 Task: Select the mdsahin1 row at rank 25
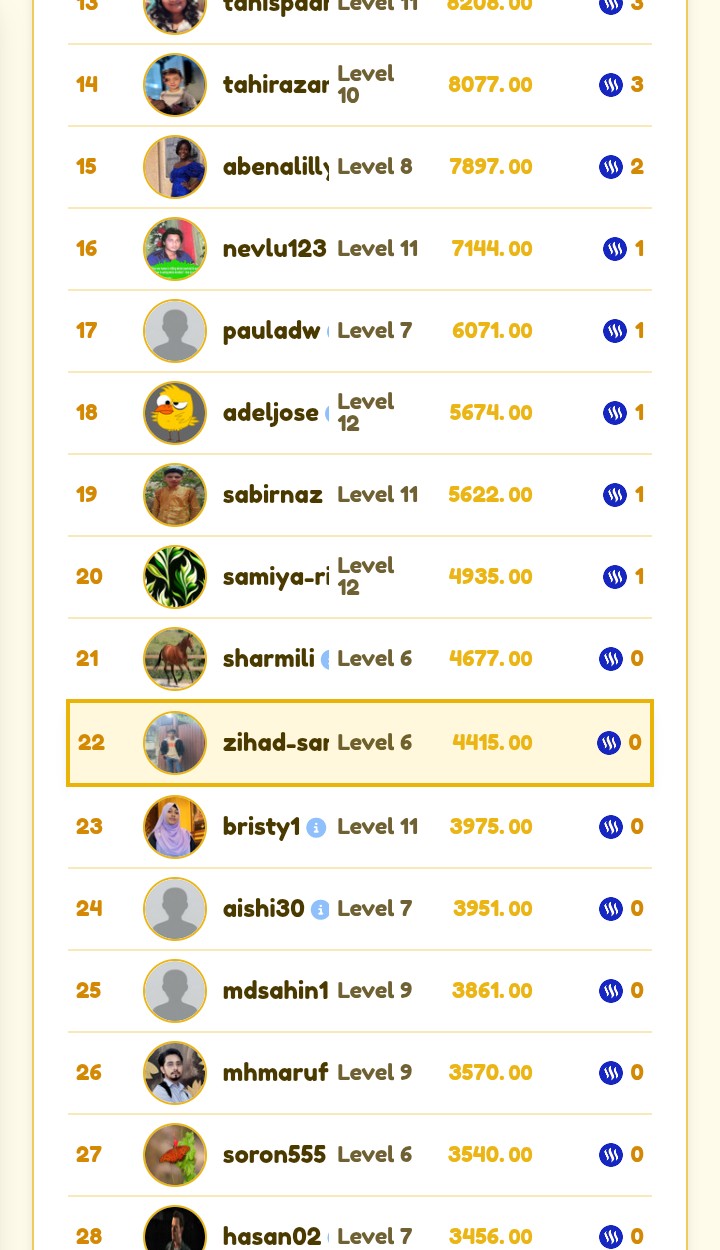[360, 991]
